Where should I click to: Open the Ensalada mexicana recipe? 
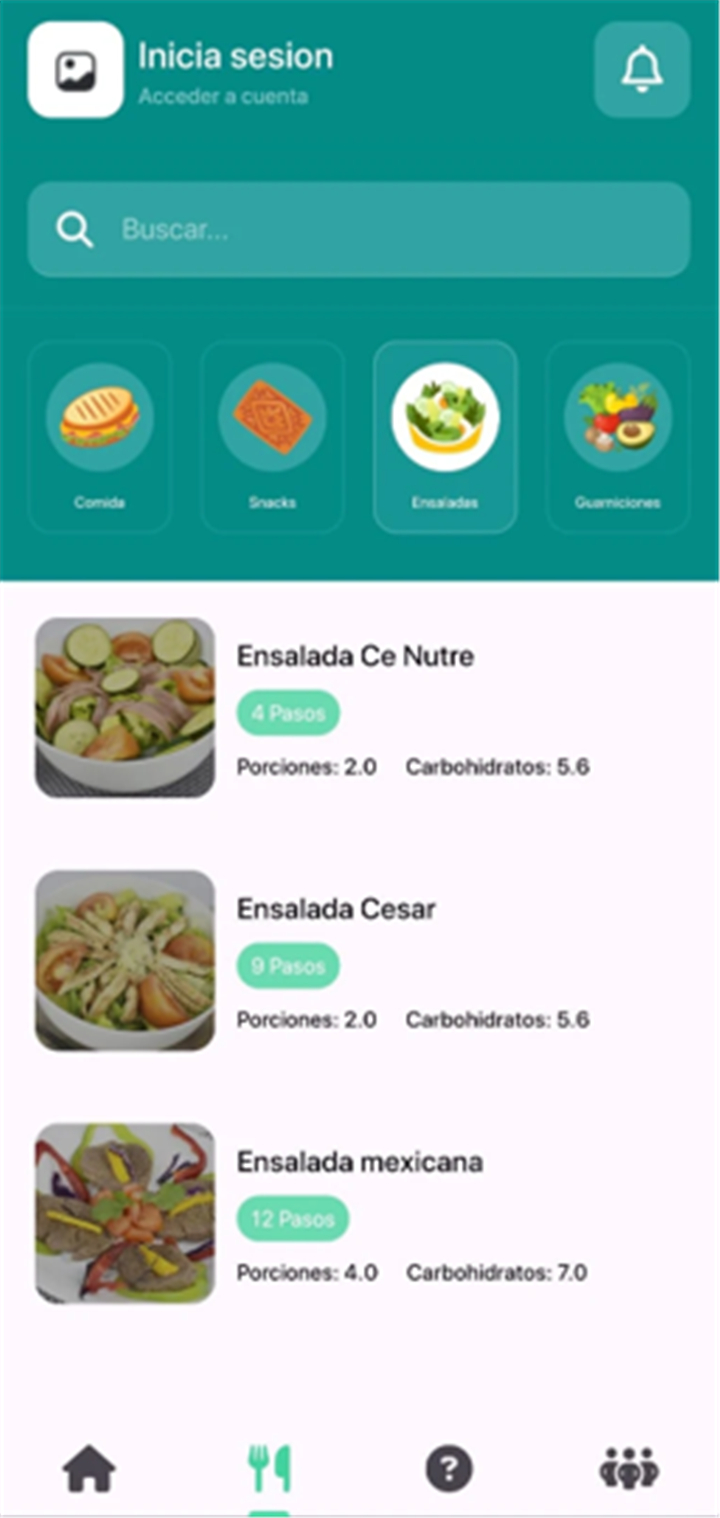pos(360,1213)
